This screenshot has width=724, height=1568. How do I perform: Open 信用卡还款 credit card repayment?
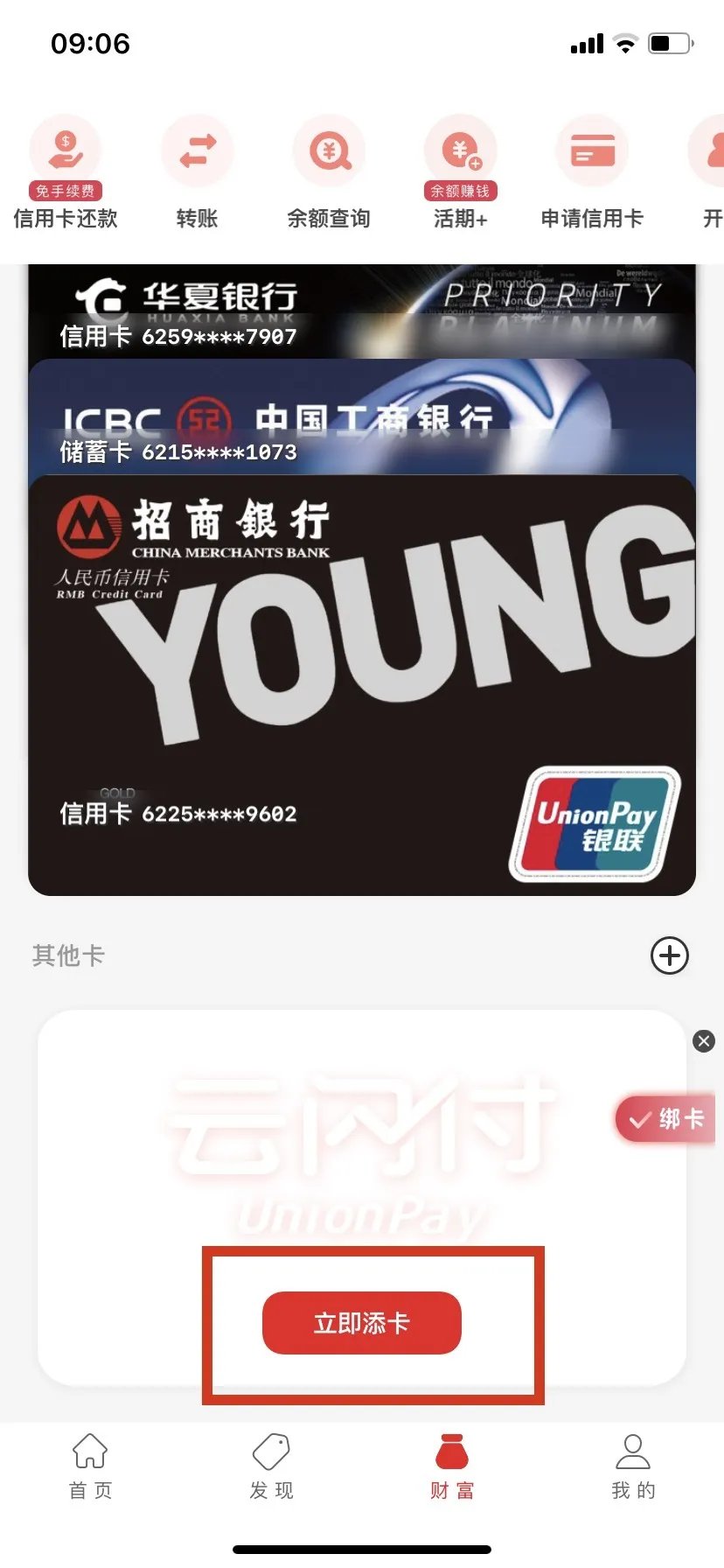(66, 172)
